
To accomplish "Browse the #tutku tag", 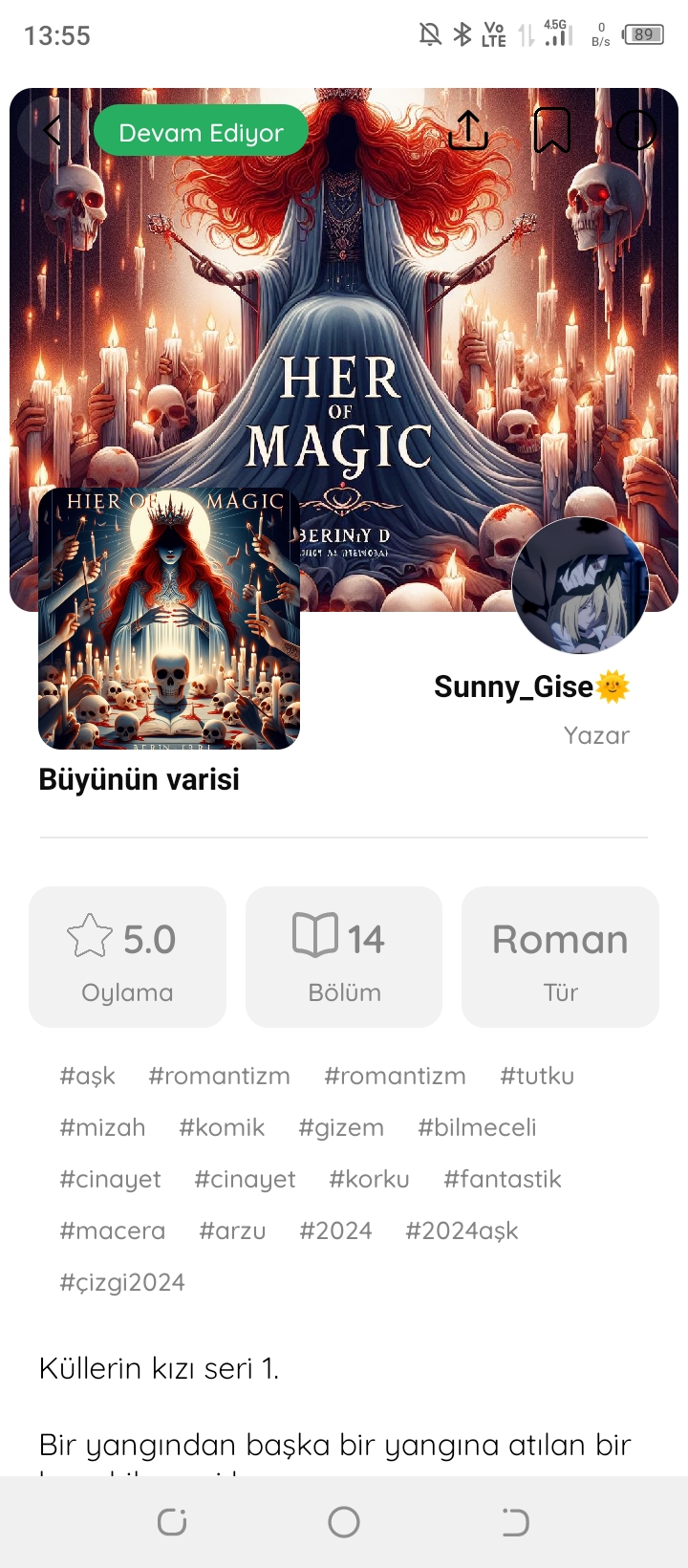I will click(537, 1076).
